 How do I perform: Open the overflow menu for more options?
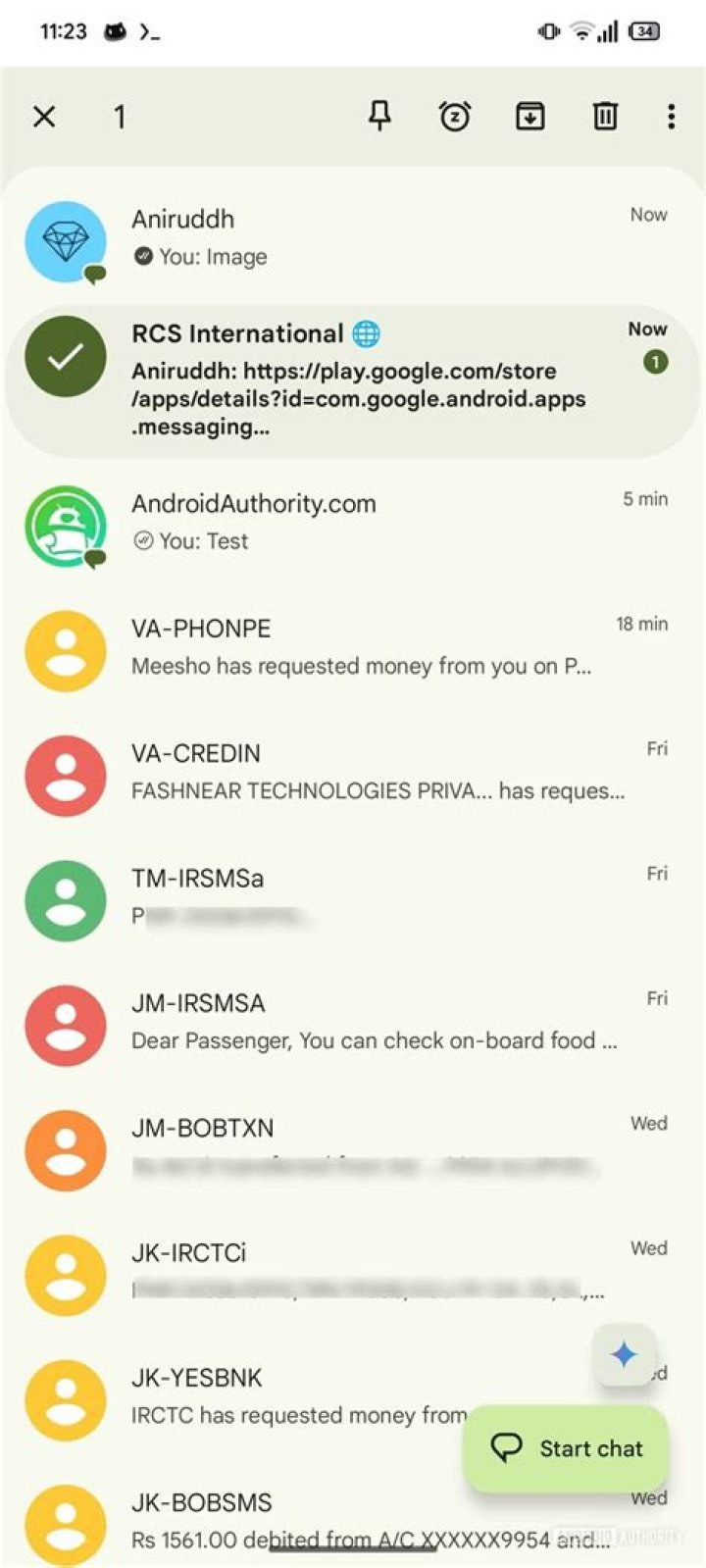pyautogui.click(x=671, y=117)
